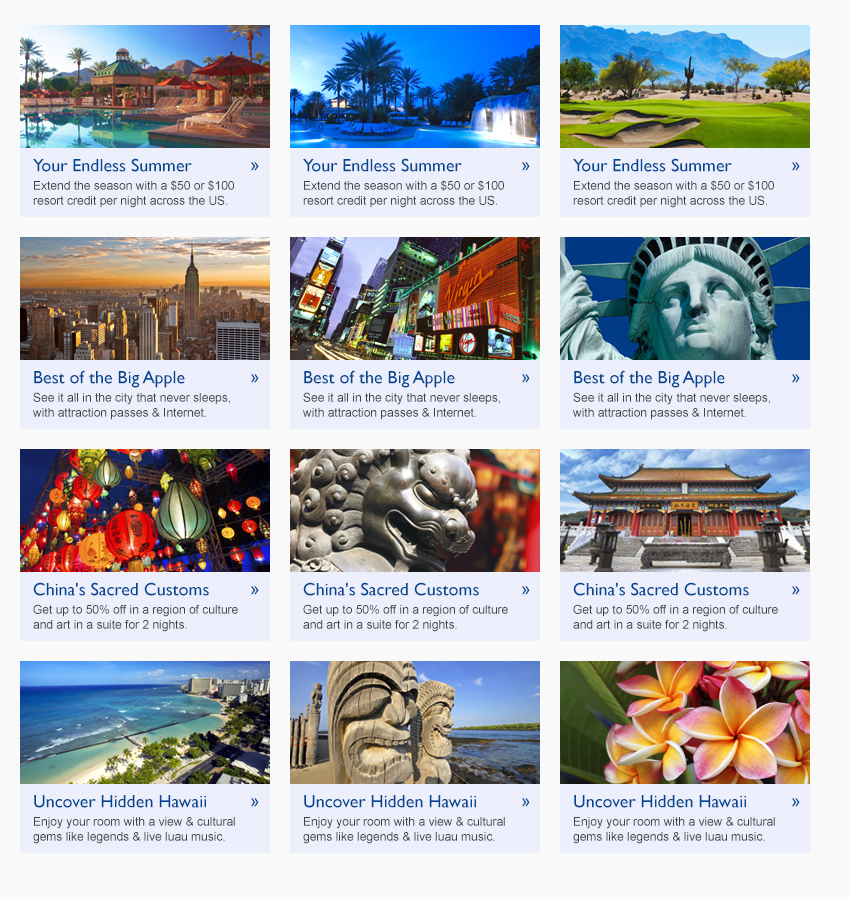Open Big Apple card with Statue of Liberty
Image resolution: width=849 pixels, height=897 pixels.
point(684,299)
